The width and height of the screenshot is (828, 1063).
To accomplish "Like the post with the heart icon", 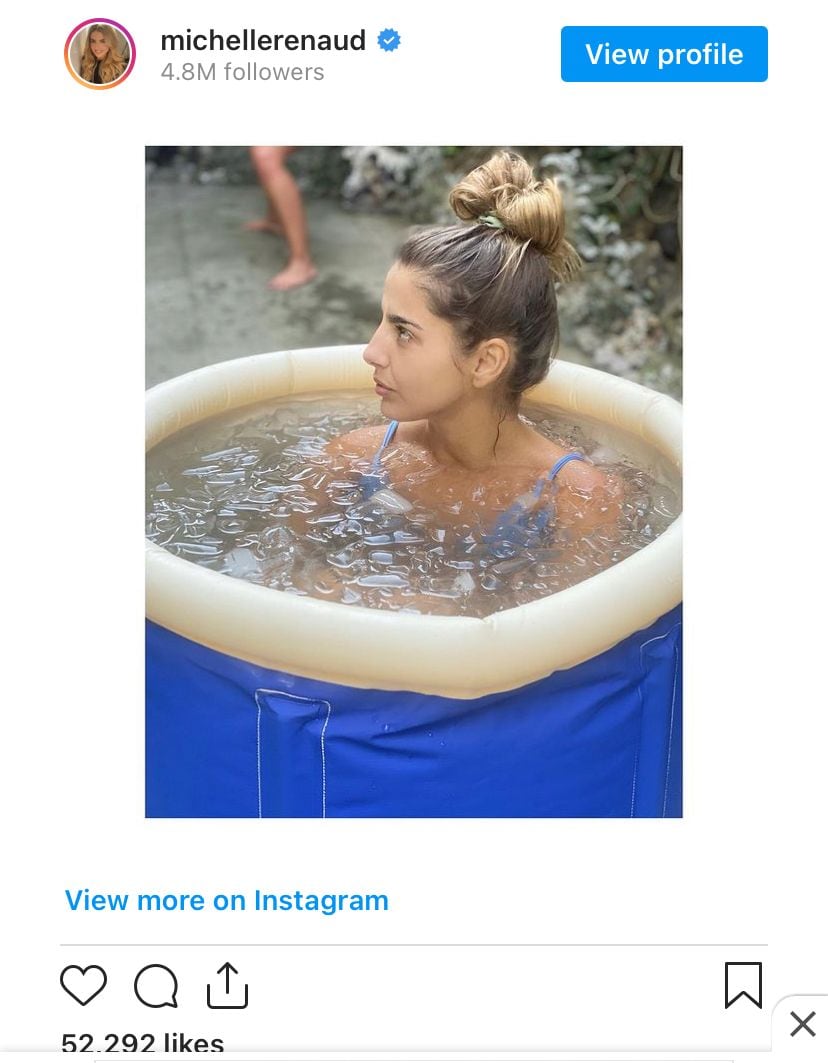I will click(x=84, y=985).
